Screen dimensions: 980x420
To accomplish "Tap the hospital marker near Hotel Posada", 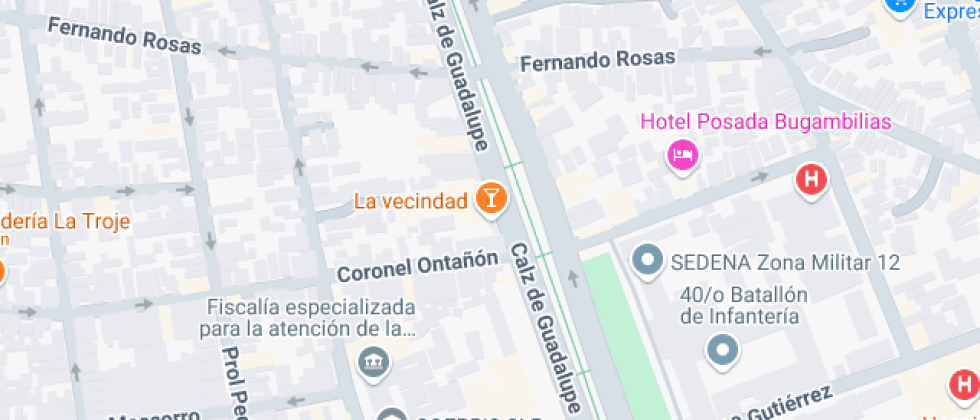I will pos(811,180).
